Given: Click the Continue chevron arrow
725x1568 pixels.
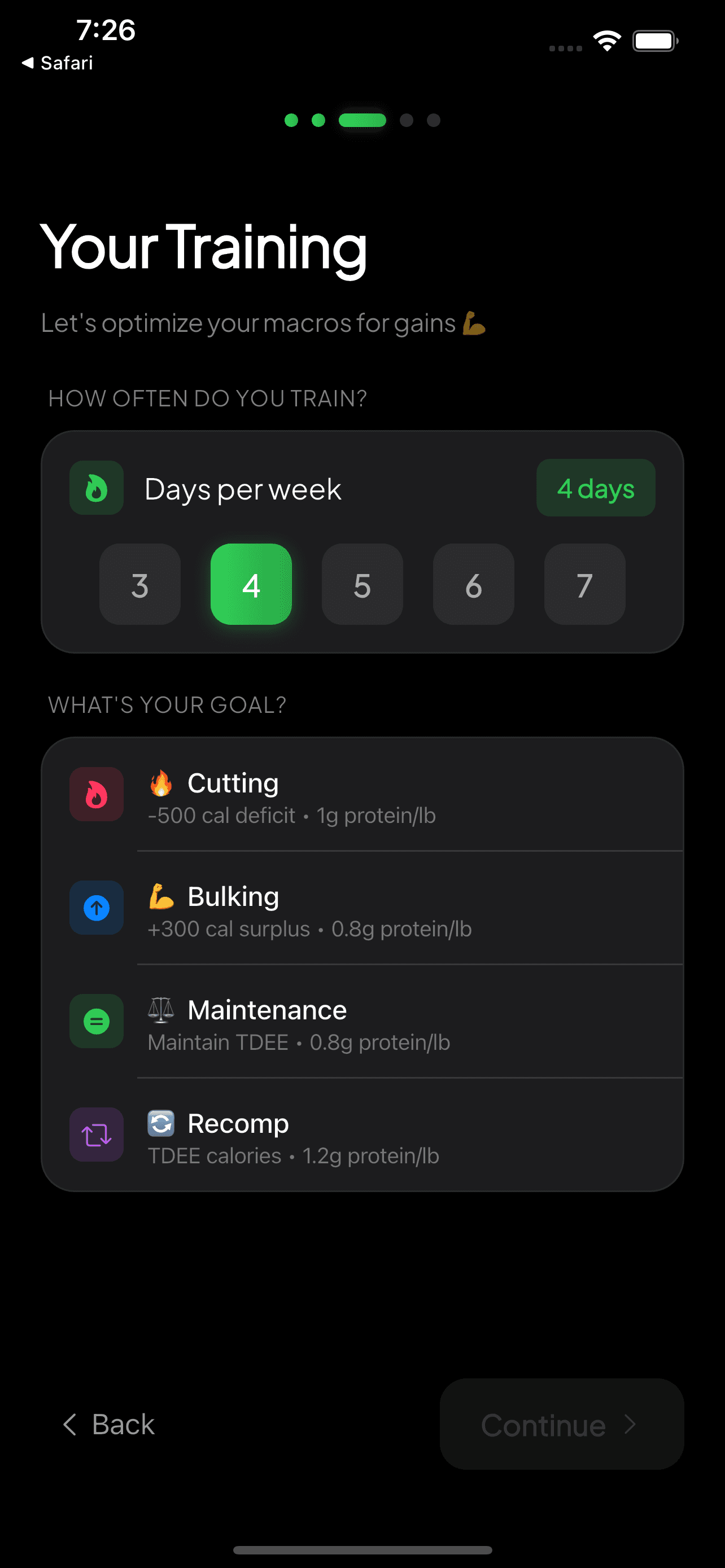Looking at the screenshot, I should (x=630, y=1425).
